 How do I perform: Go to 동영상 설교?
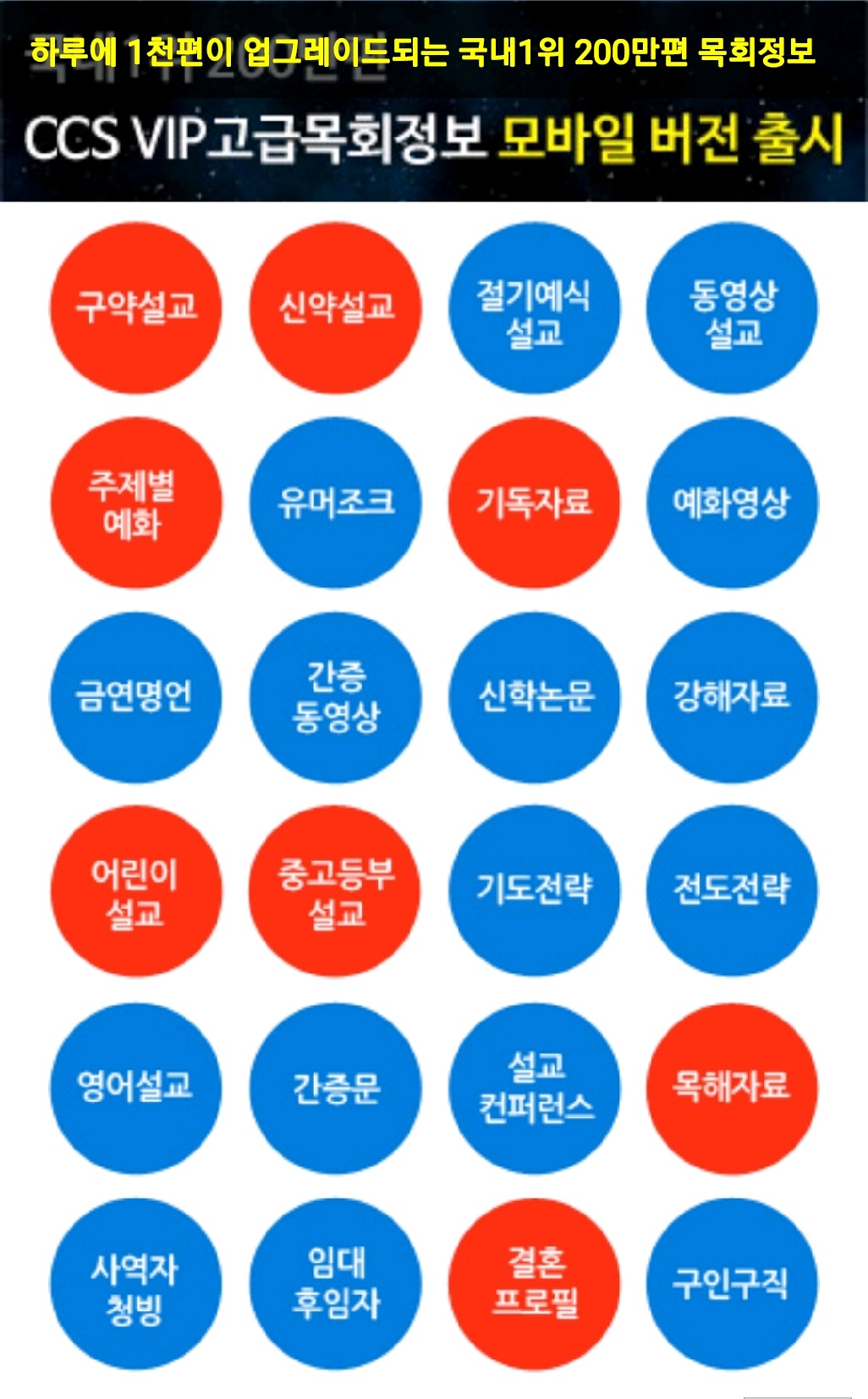click(733, 308)
